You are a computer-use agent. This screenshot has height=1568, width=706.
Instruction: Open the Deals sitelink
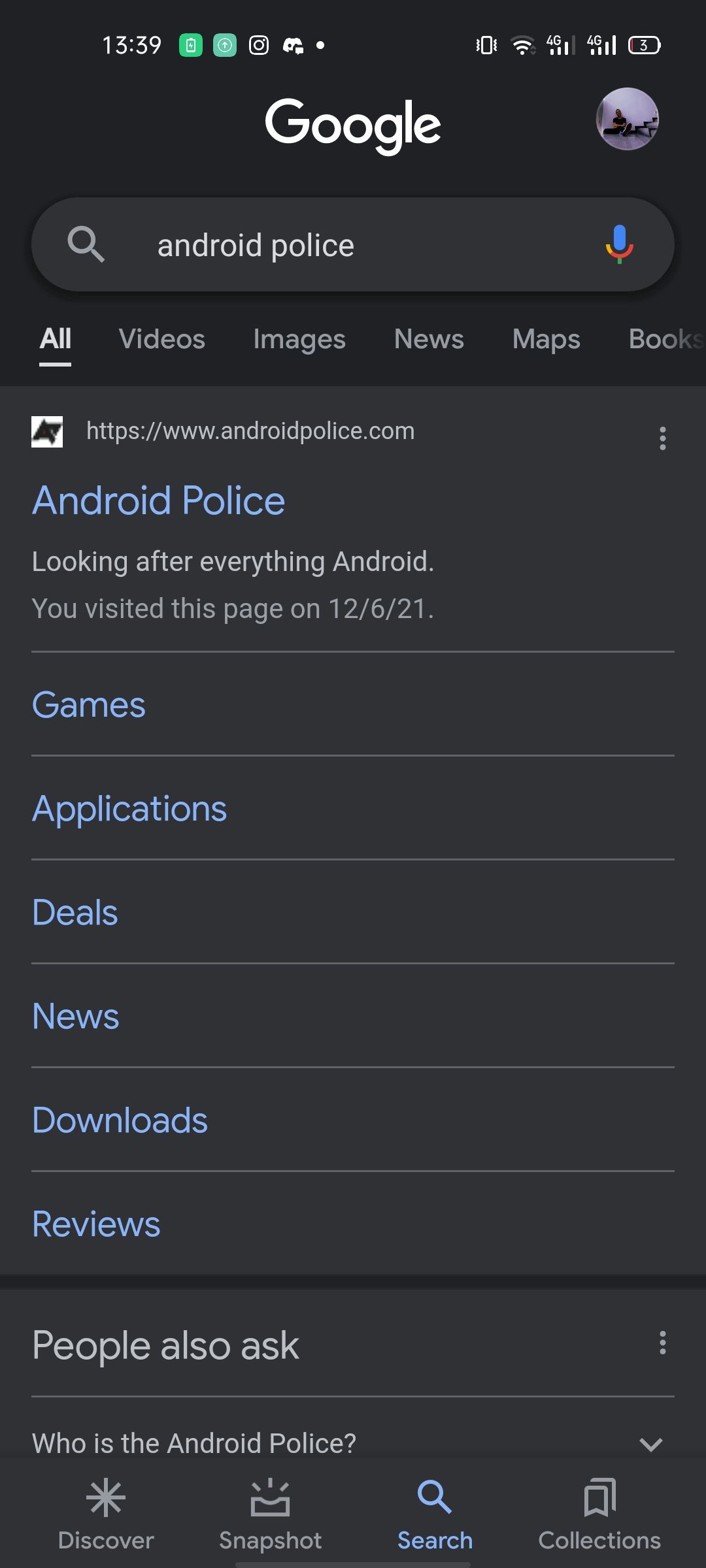[75, 913]
